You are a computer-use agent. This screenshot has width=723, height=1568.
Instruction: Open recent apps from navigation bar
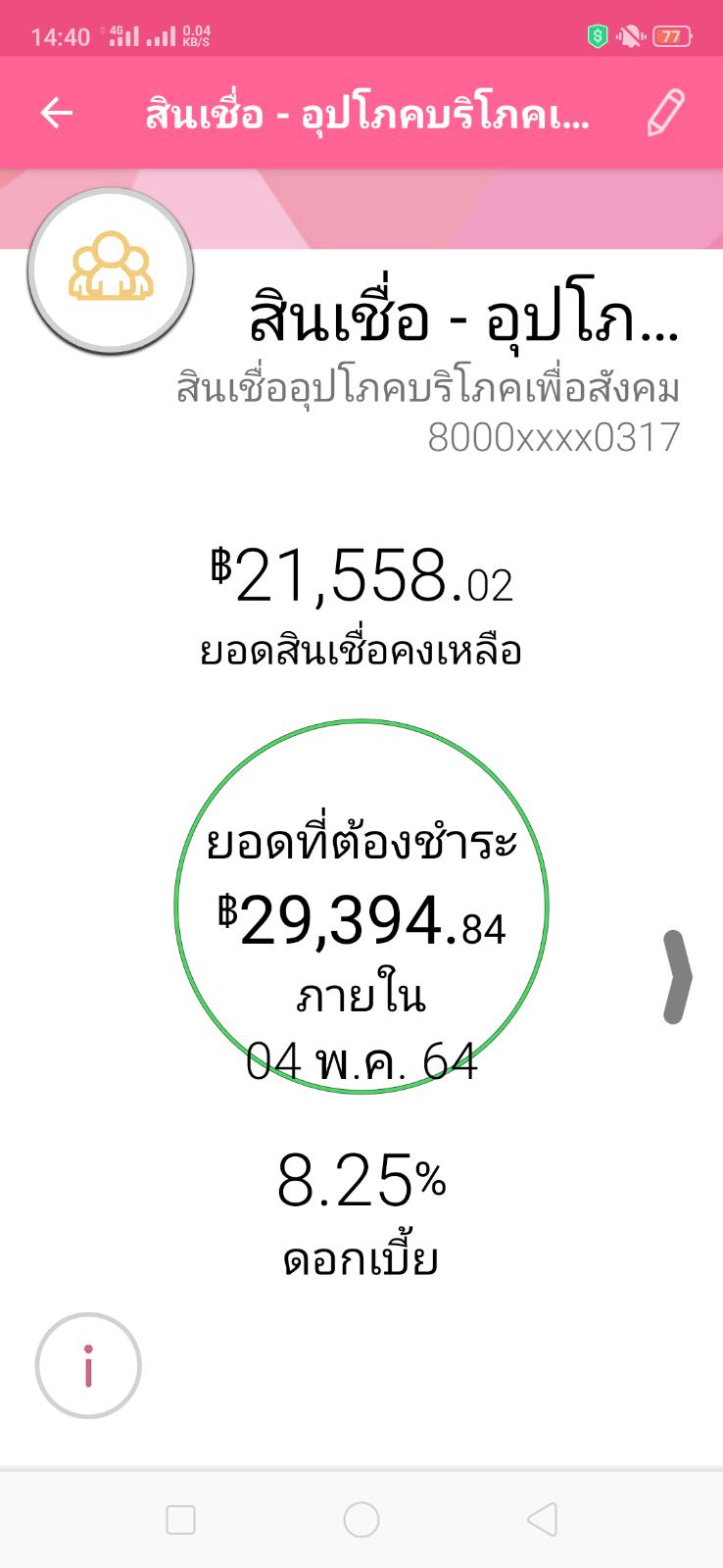181,1519
